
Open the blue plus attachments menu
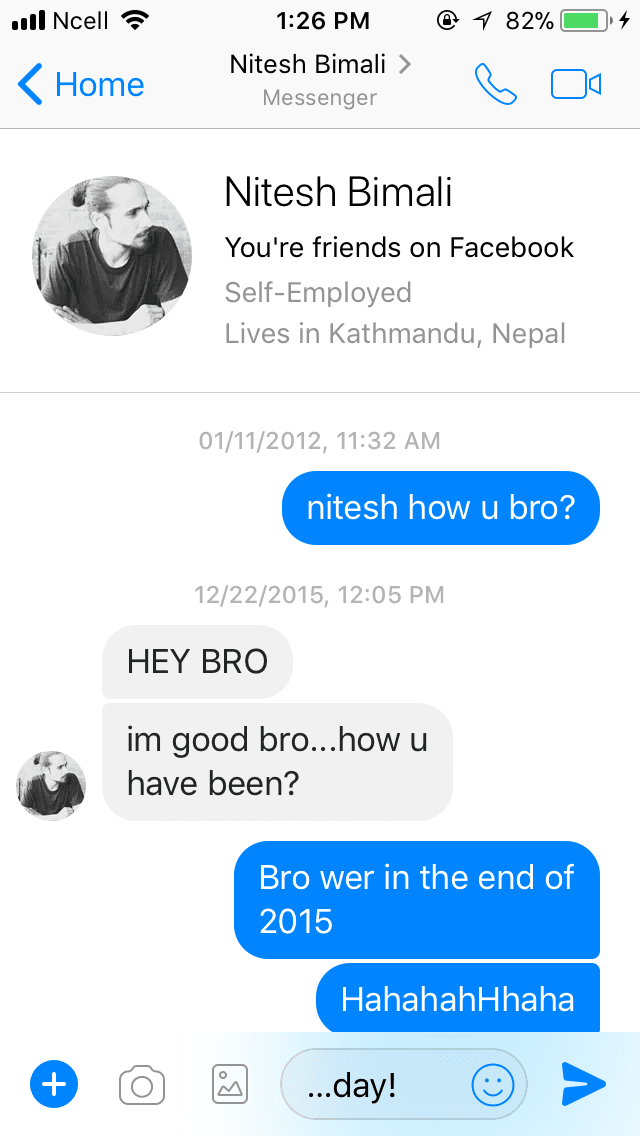tap(54, 1084)
